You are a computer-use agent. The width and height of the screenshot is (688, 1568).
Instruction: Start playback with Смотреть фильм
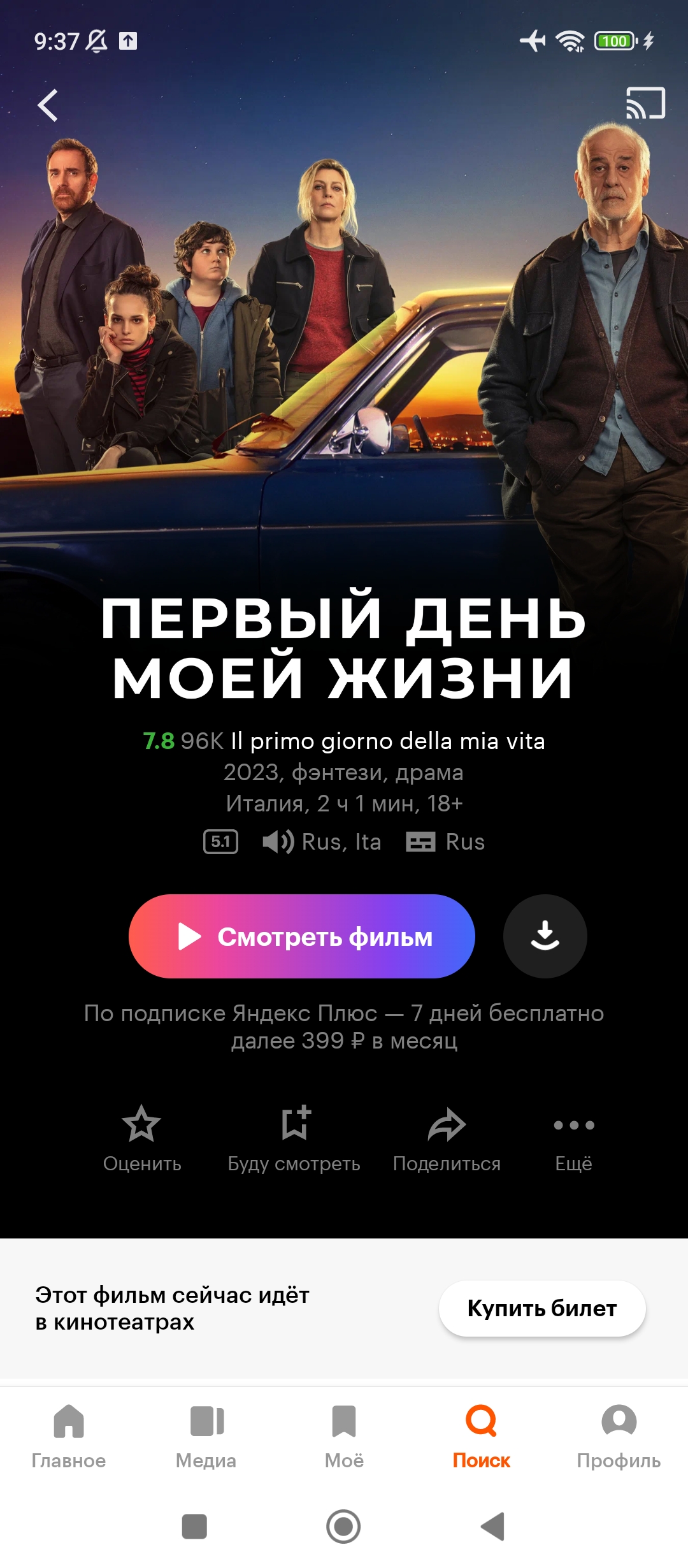[302, 936]
